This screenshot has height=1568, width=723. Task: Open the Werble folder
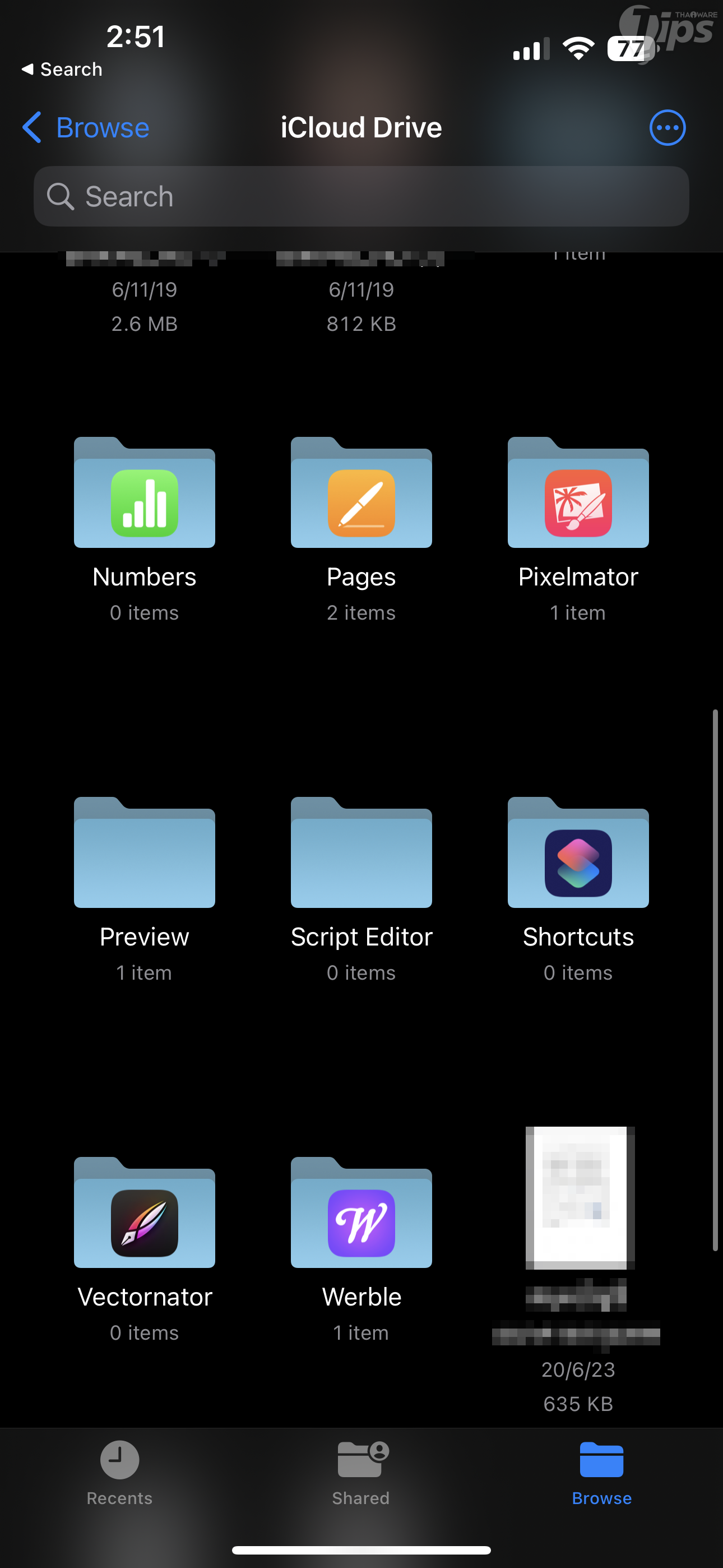pyautogui.click(x=361, y=1214)
